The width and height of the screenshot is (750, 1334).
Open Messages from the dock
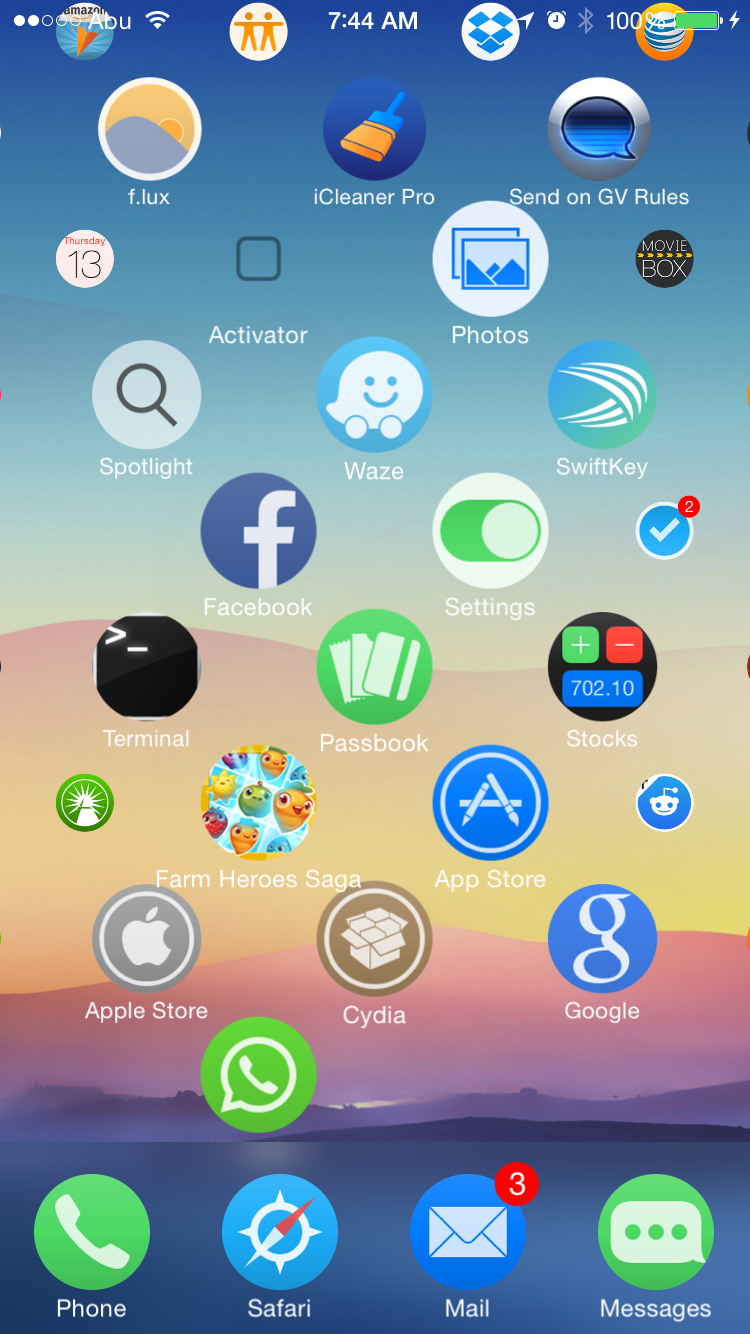point(655,1232)
